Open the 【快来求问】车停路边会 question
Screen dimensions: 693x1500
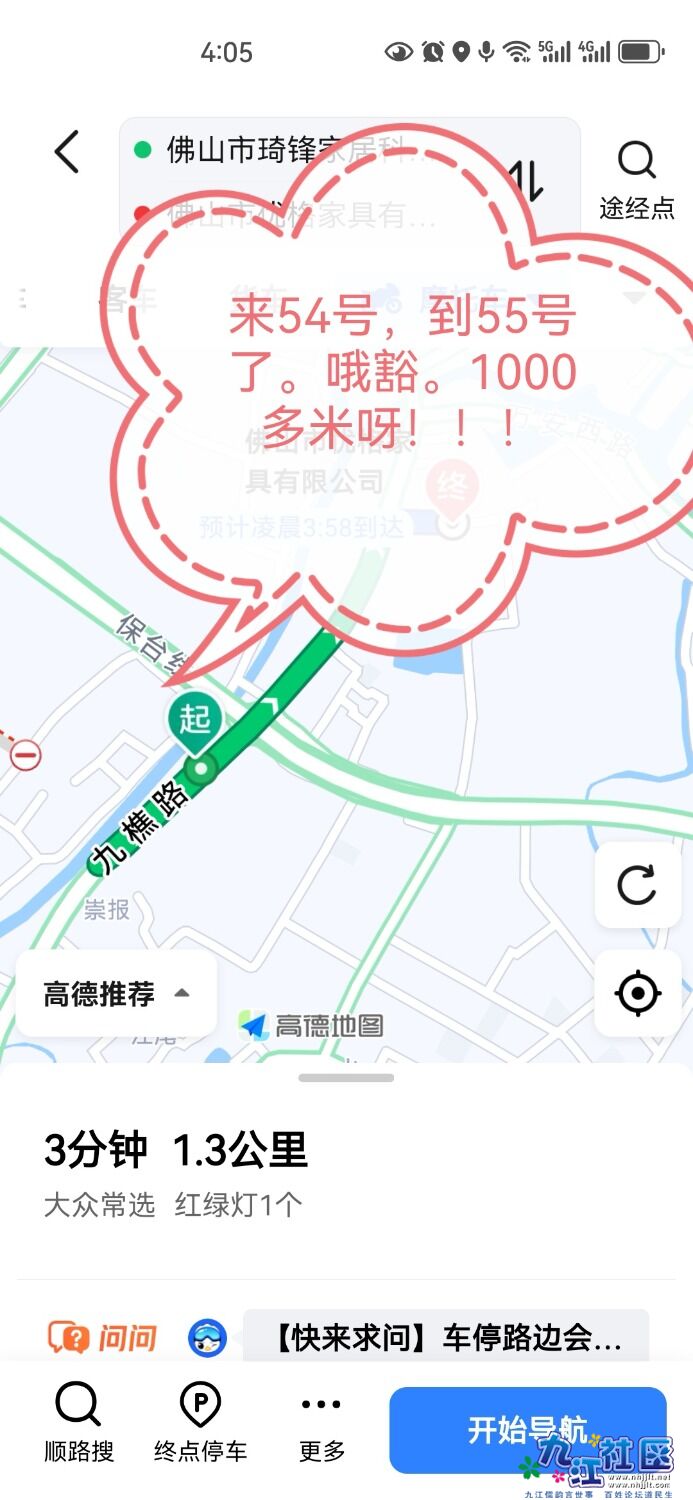click(446, 1338)
